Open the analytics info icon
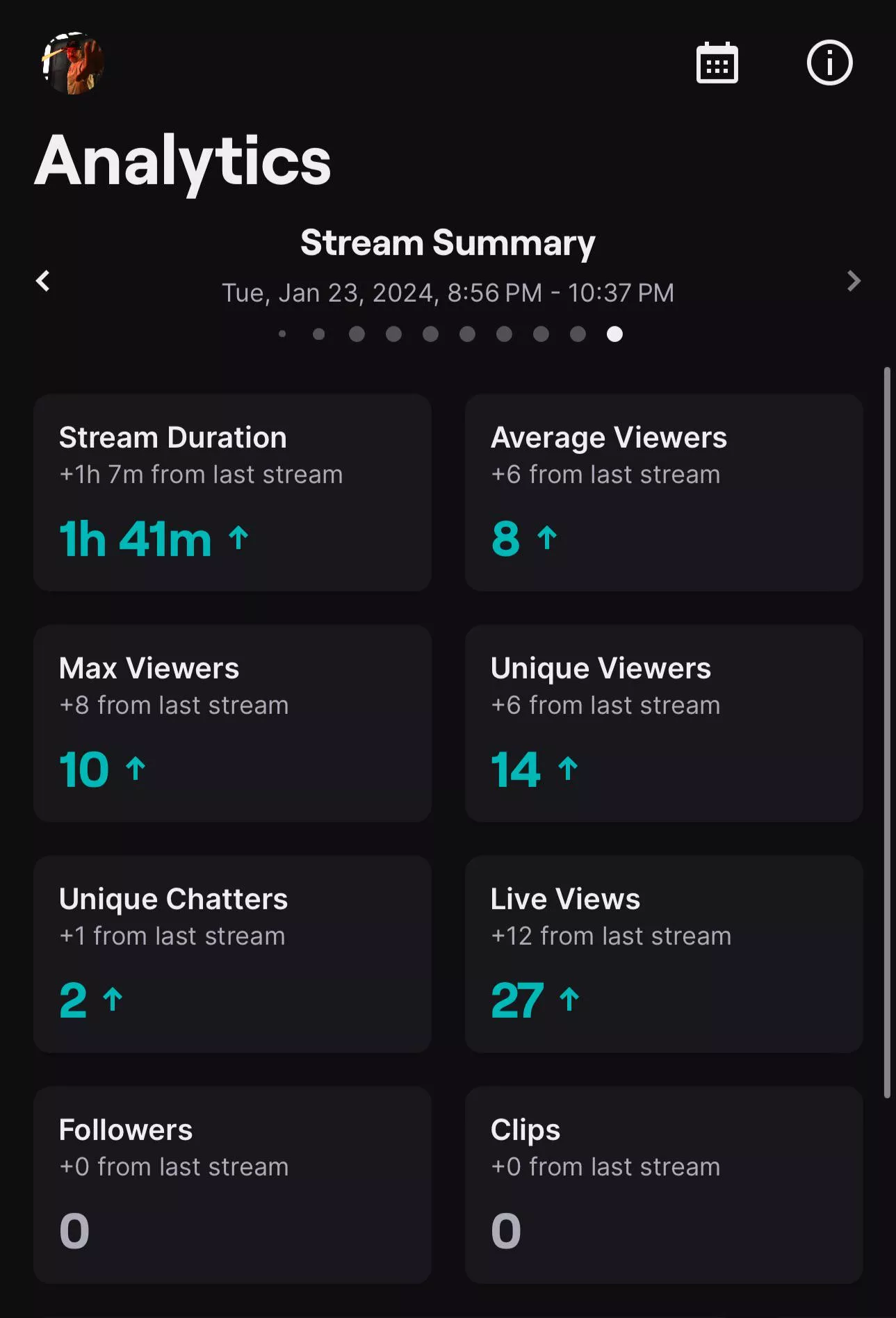 pyautogui.click(x=829, y=63)
